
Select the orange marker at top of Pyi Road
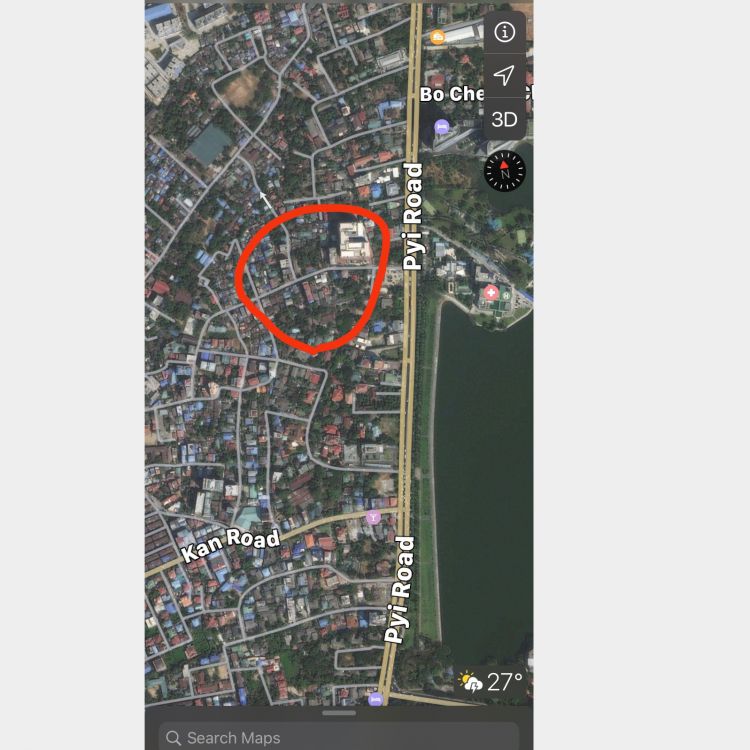coord(438,37)
